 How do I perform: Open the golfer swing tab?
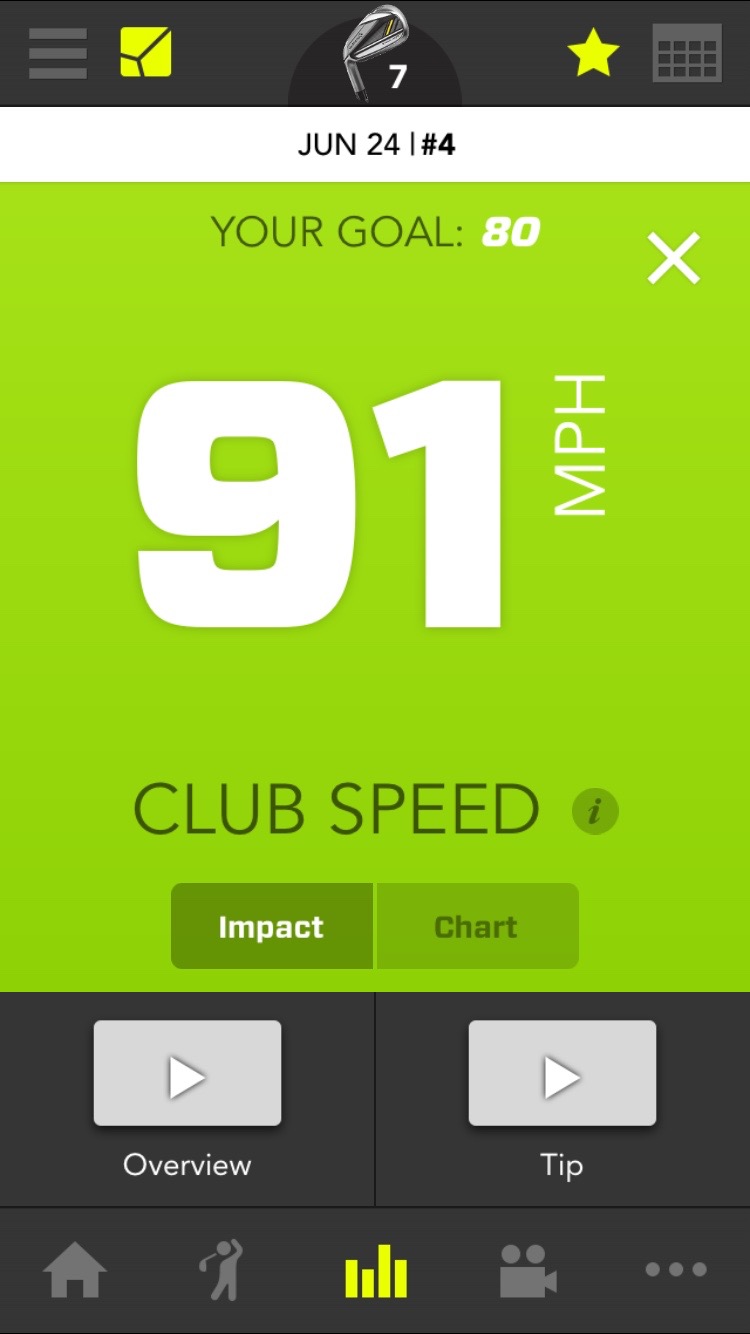[221, 1270]
